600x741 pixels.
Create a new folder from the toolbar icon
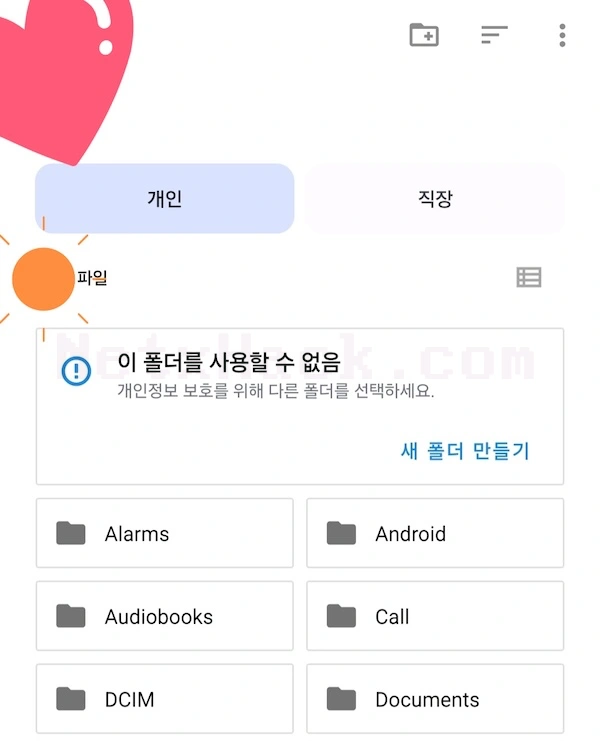424,35
